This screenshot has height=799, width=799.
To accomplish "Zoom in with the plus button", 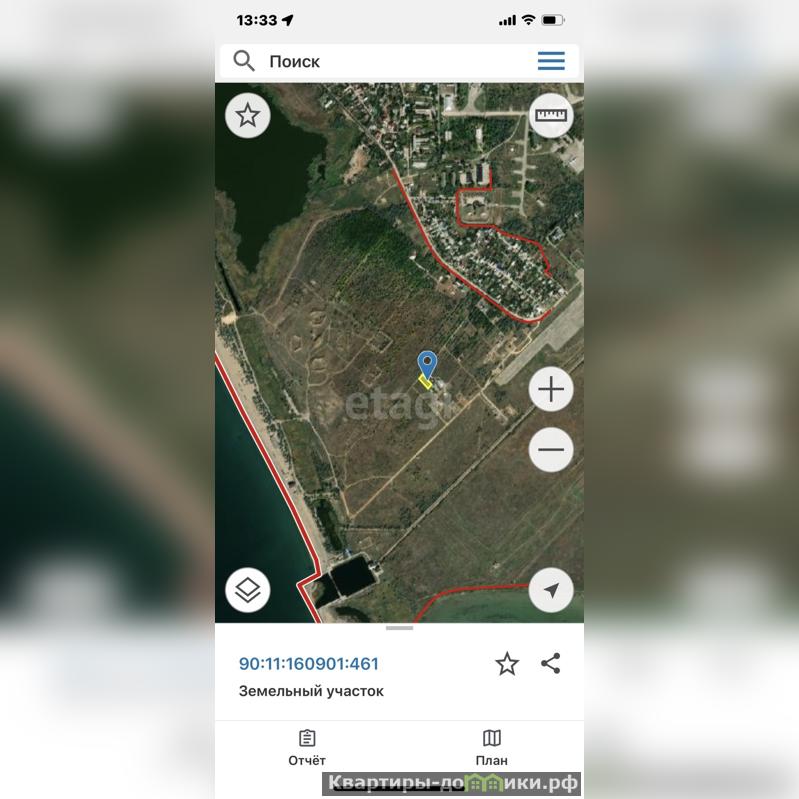I will [x=551, y=389].
